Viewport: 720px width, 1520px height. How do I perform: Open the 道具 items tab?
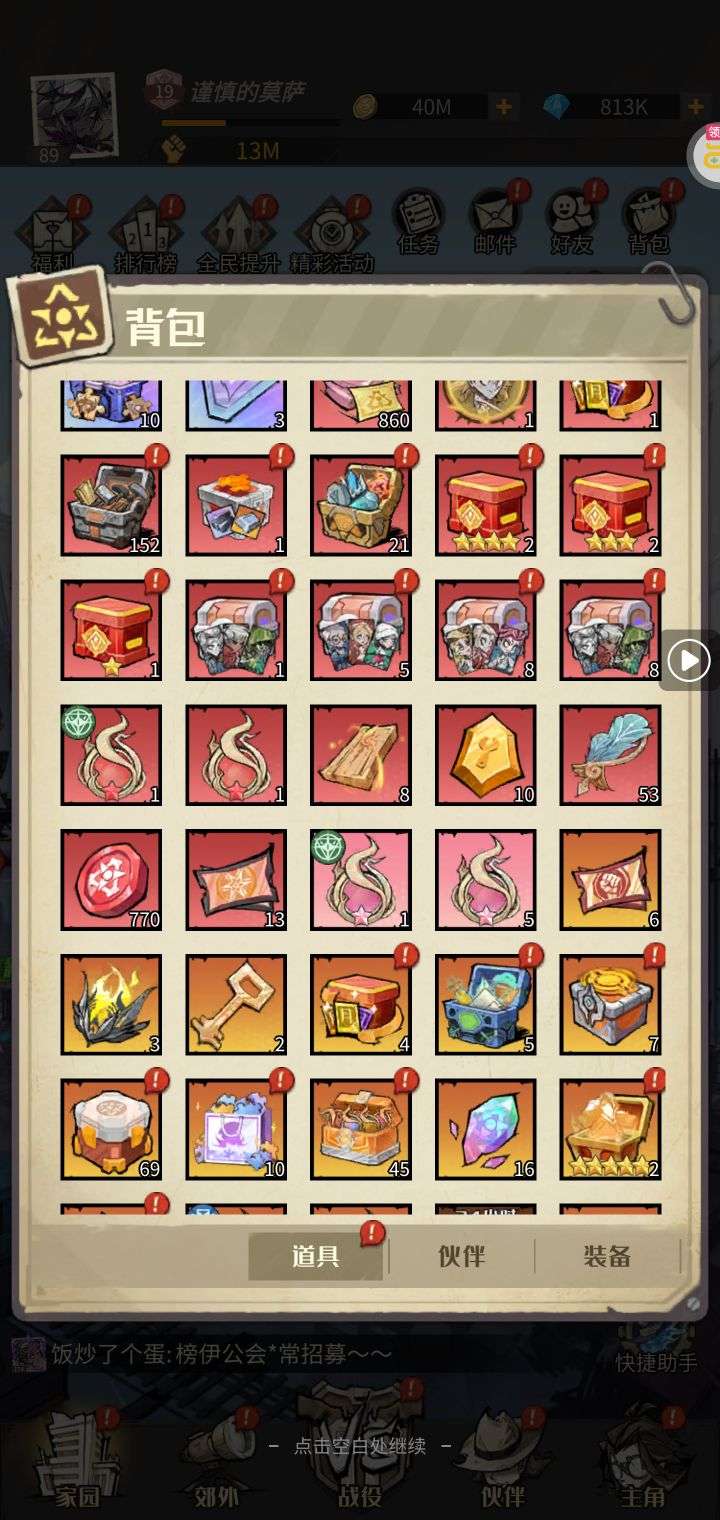pos(316,1256)
